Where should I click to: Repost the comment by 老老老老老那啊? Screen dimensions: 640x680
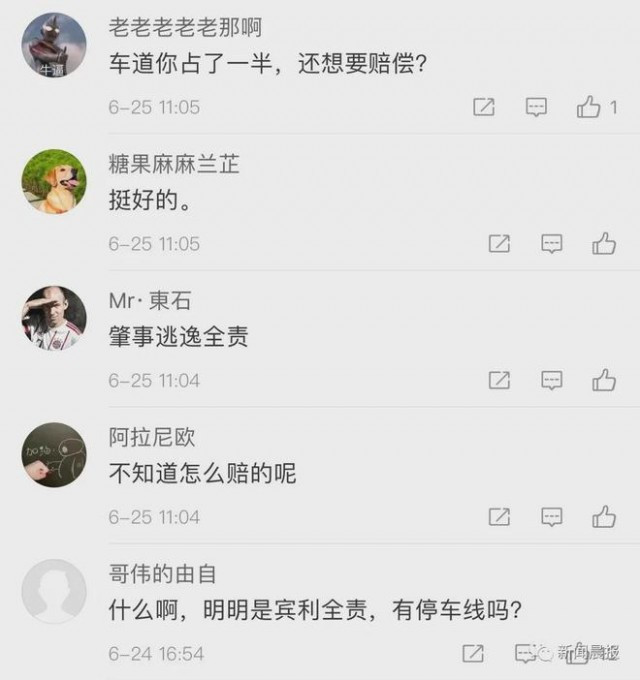pyautogui.click(x=484, y=107)
